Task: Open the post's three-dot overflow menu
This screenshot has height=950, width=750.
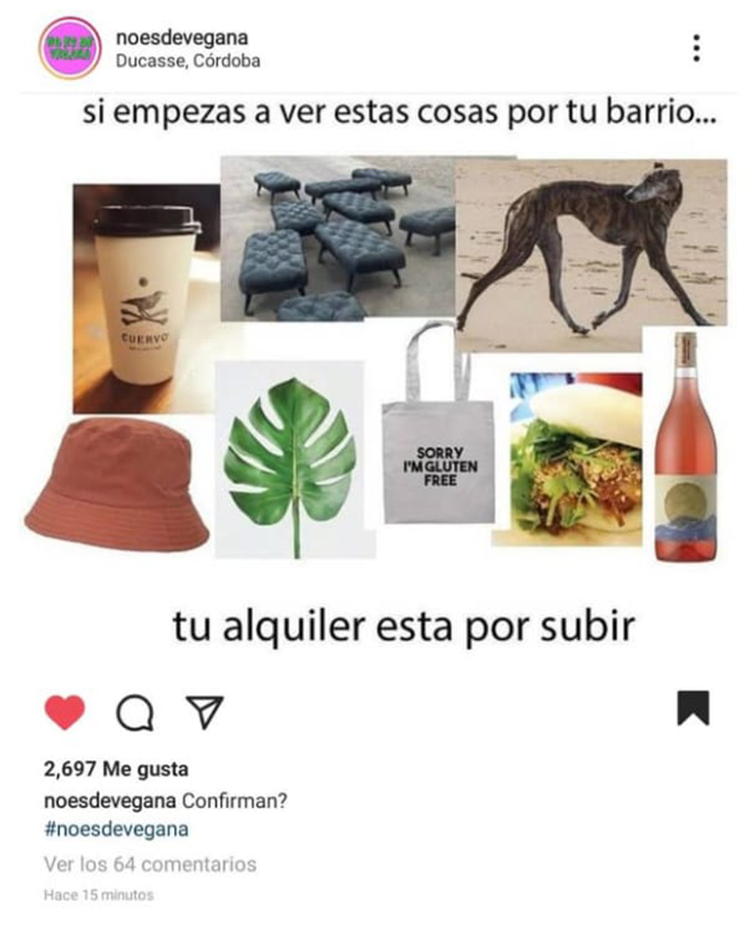Action: coord(696,47)
